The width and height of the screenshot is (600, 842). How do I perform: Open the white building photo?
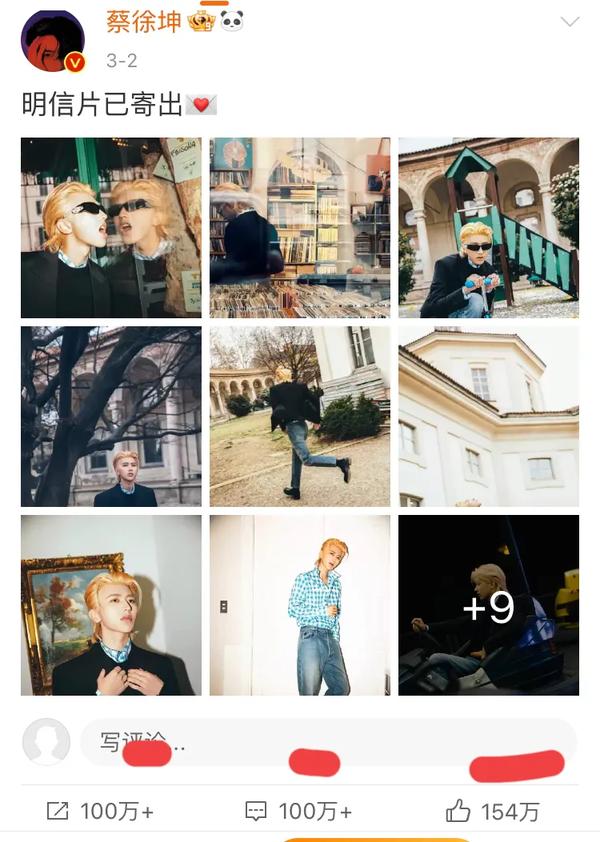tap(488, 416)
